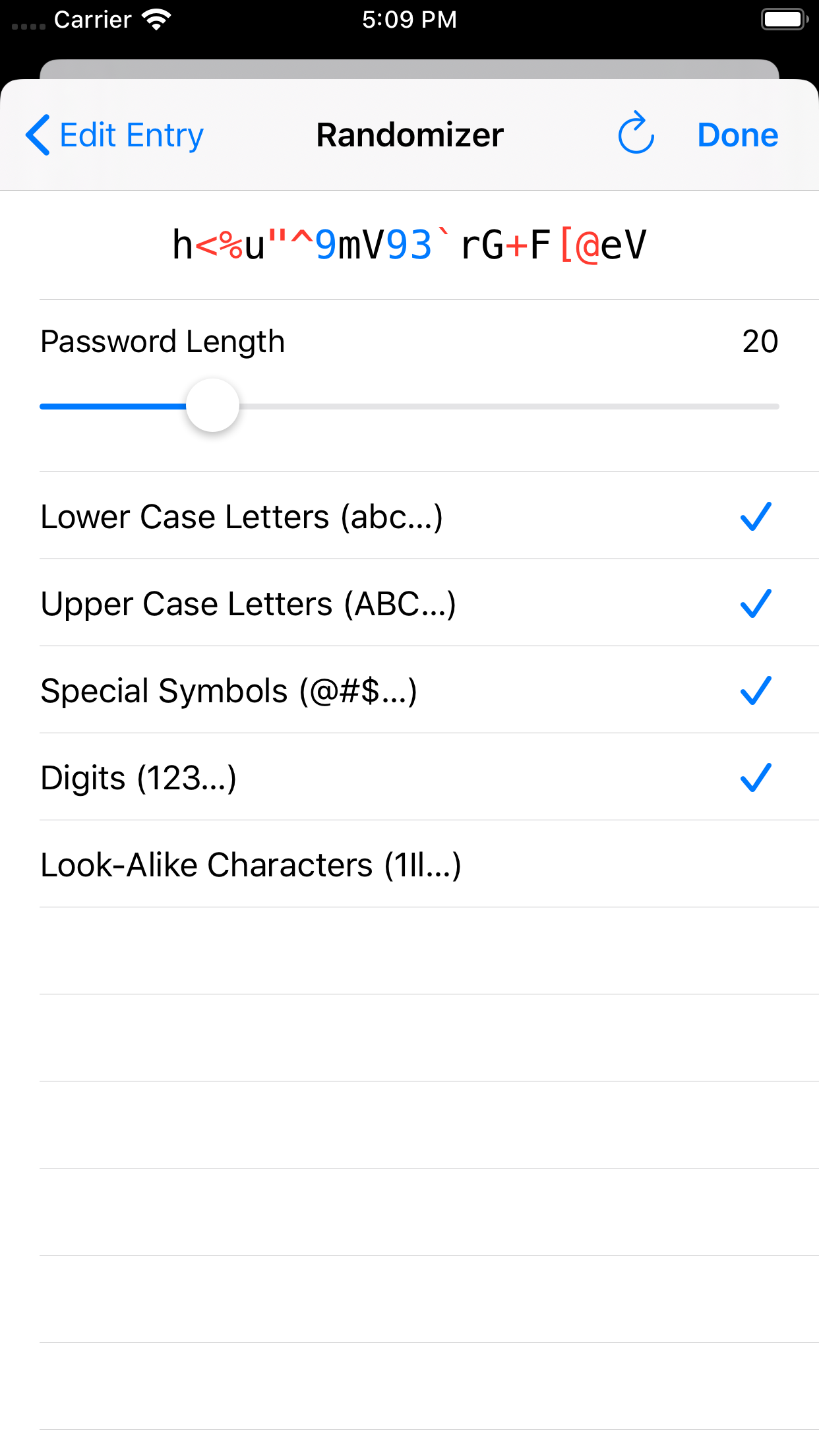The width and height of the screenshot is (819, 1456).
Task: Uncheck Upper Case Letters
Action: (756, 604)
